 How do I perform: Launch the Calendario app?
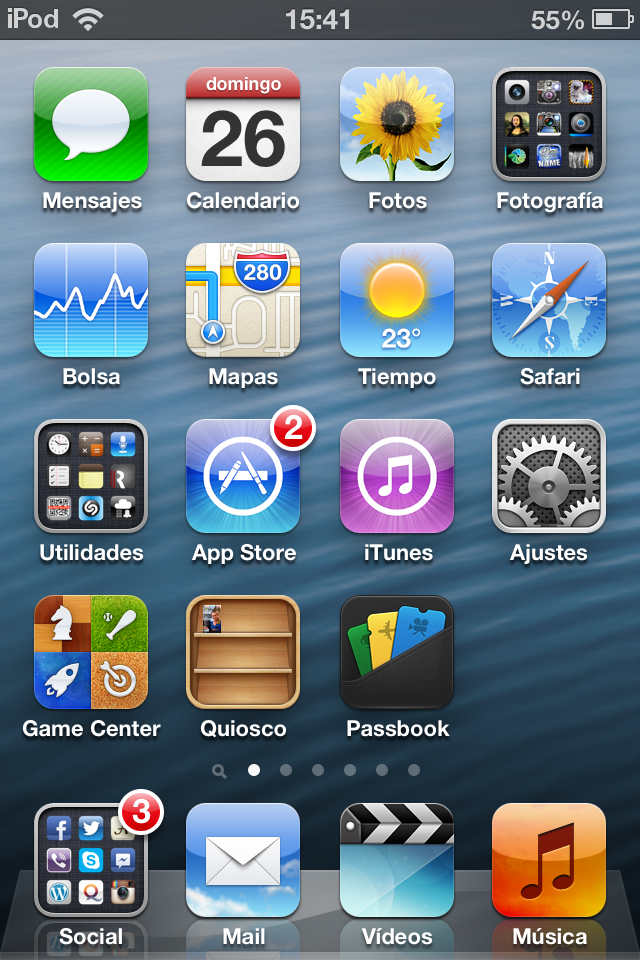coord(243,124)
